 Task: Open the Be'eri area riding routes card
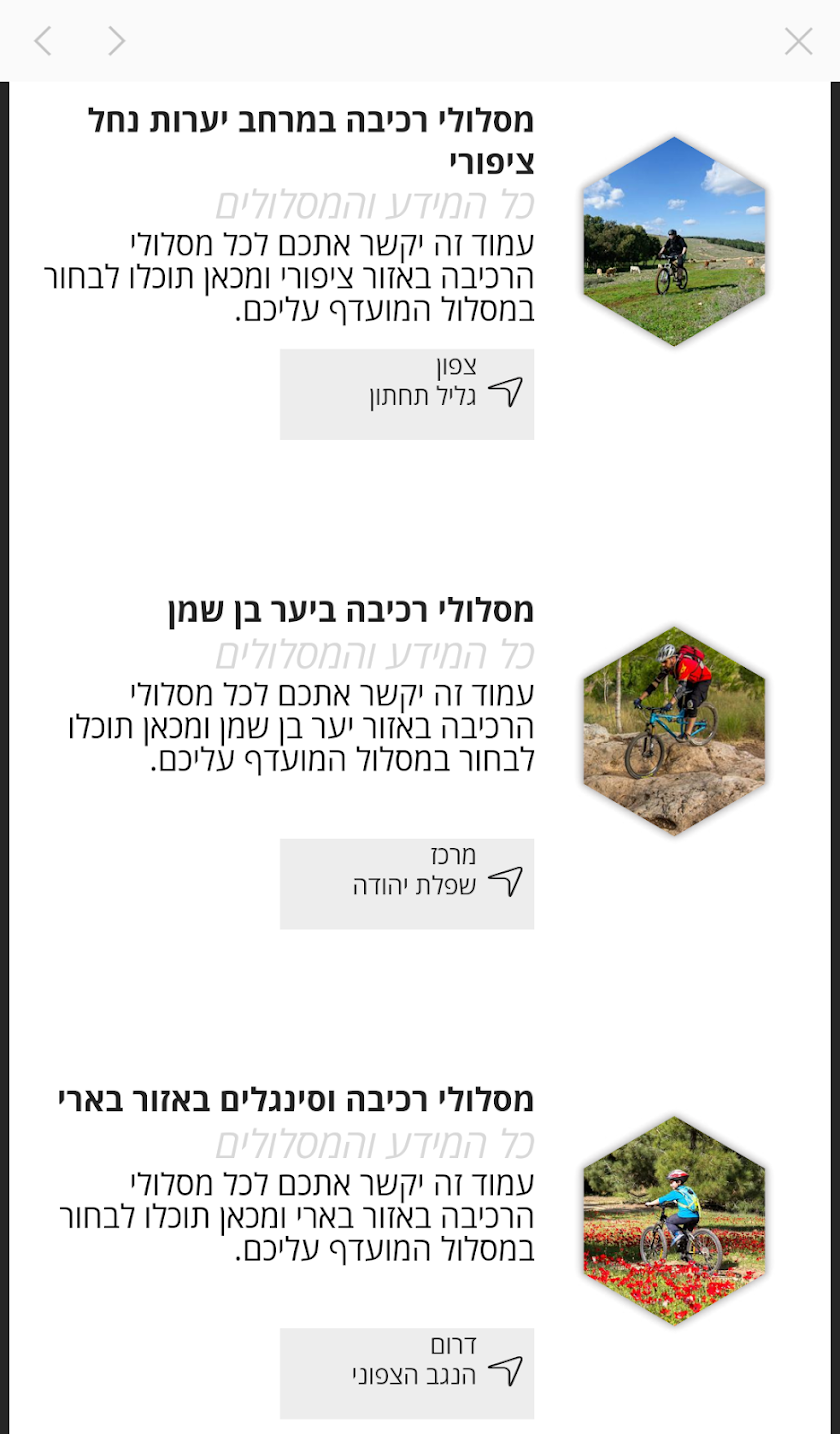click(x=296, y=1100)
